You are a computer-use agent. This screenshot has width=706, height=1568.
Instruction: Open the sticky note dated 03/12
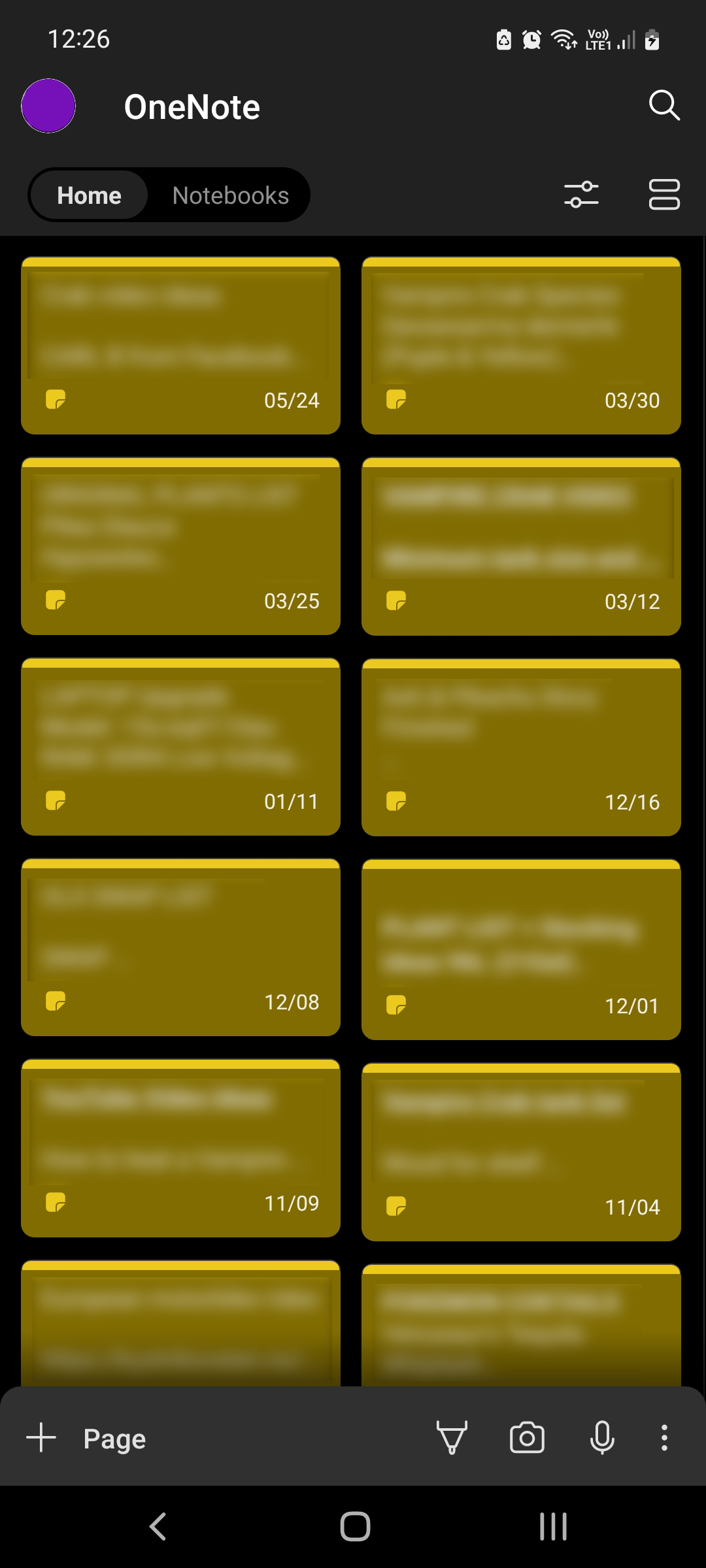click(521, 546)
